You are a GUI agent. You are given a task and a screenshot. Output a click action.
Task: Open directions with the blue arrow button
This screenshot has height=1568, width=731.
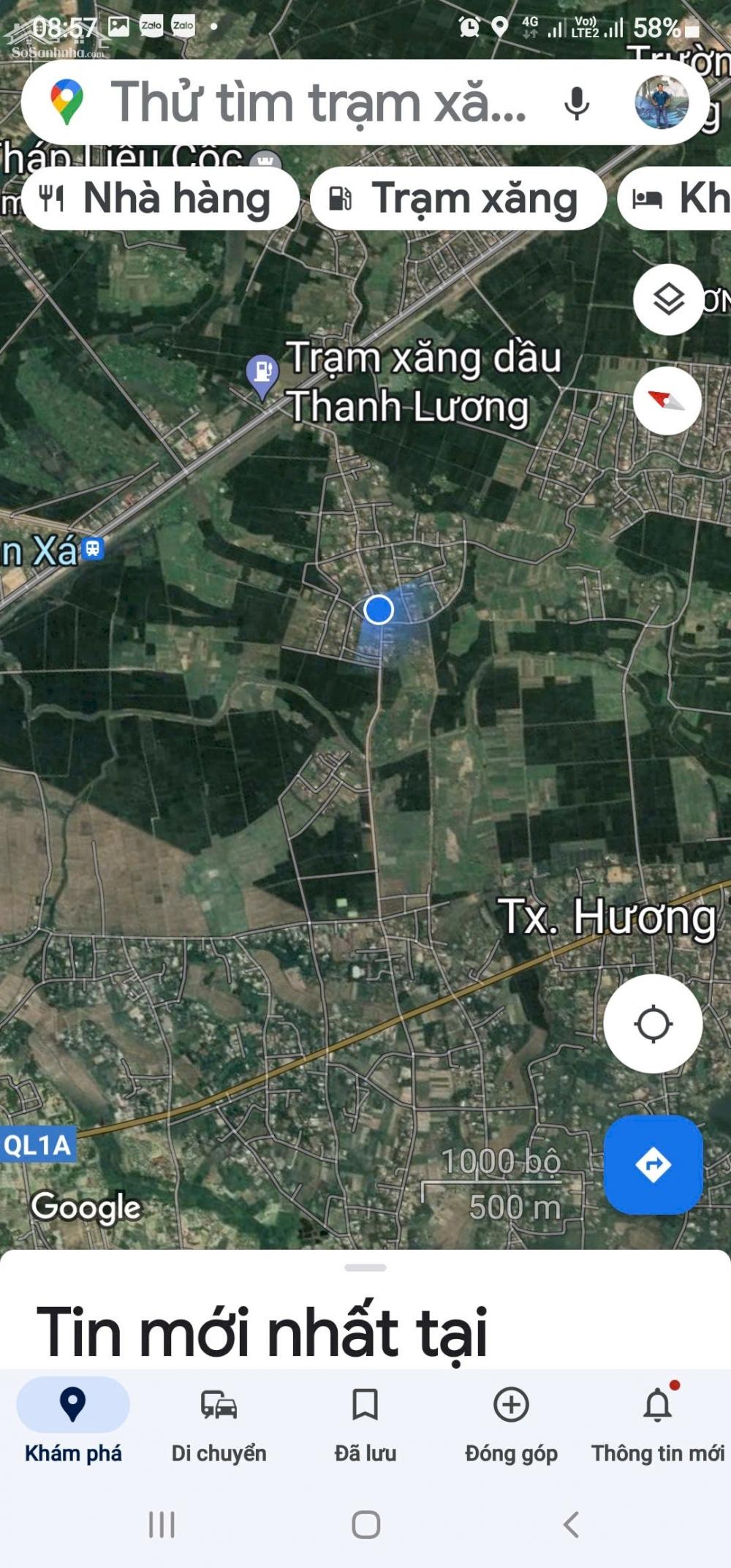654,1164
